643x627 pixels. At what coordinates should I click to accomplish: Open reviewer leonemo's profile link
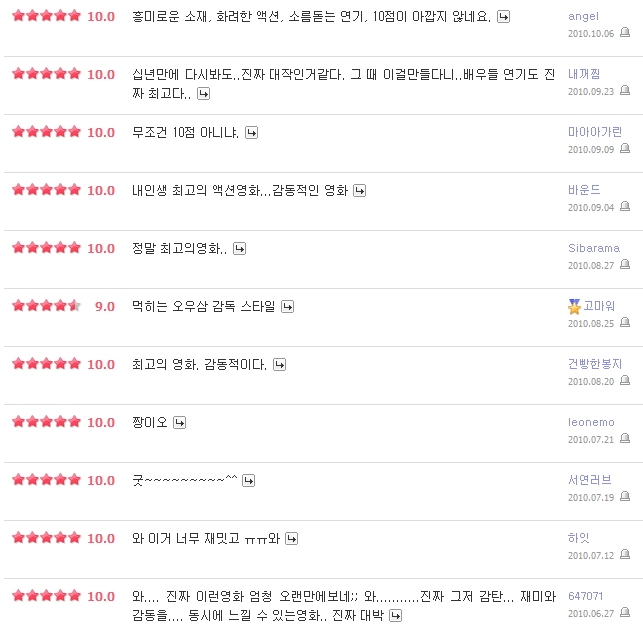591,422
